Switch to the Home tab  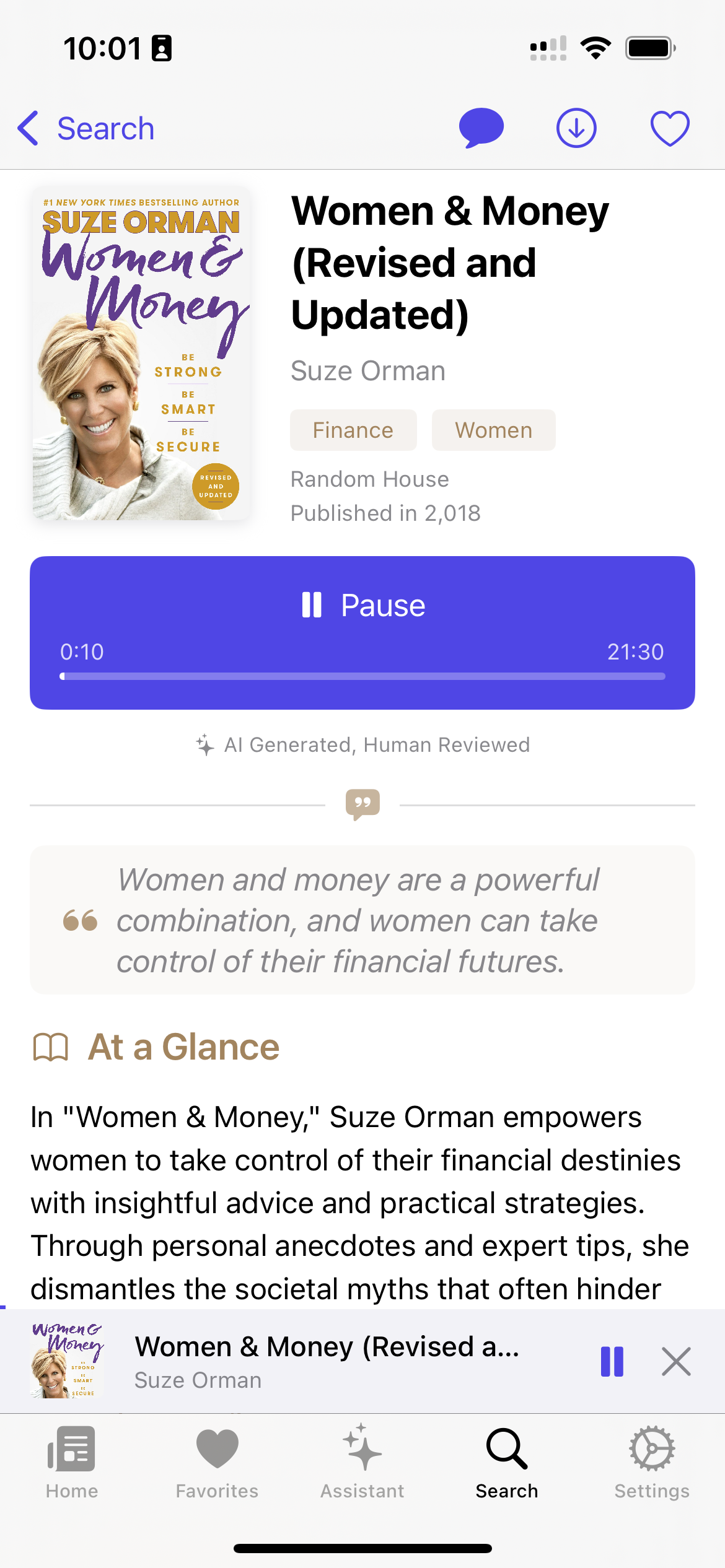tap(72, 1461)
